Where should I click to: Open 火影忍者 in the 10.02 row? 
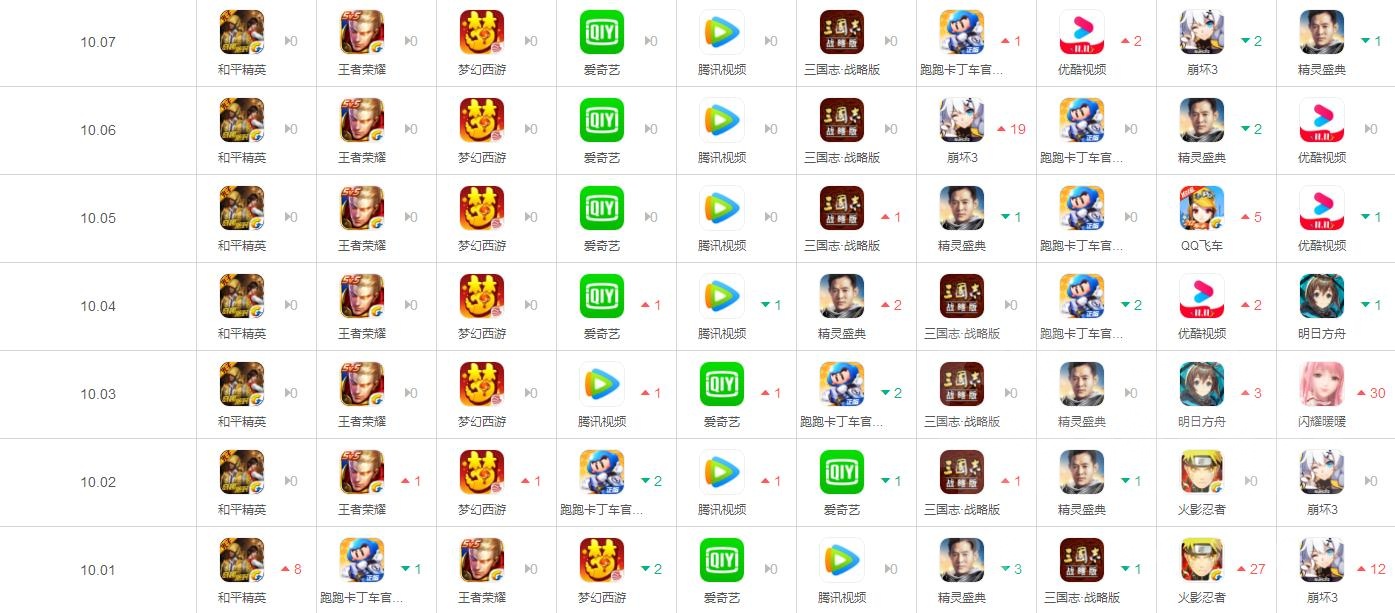tap(1202, 472)
